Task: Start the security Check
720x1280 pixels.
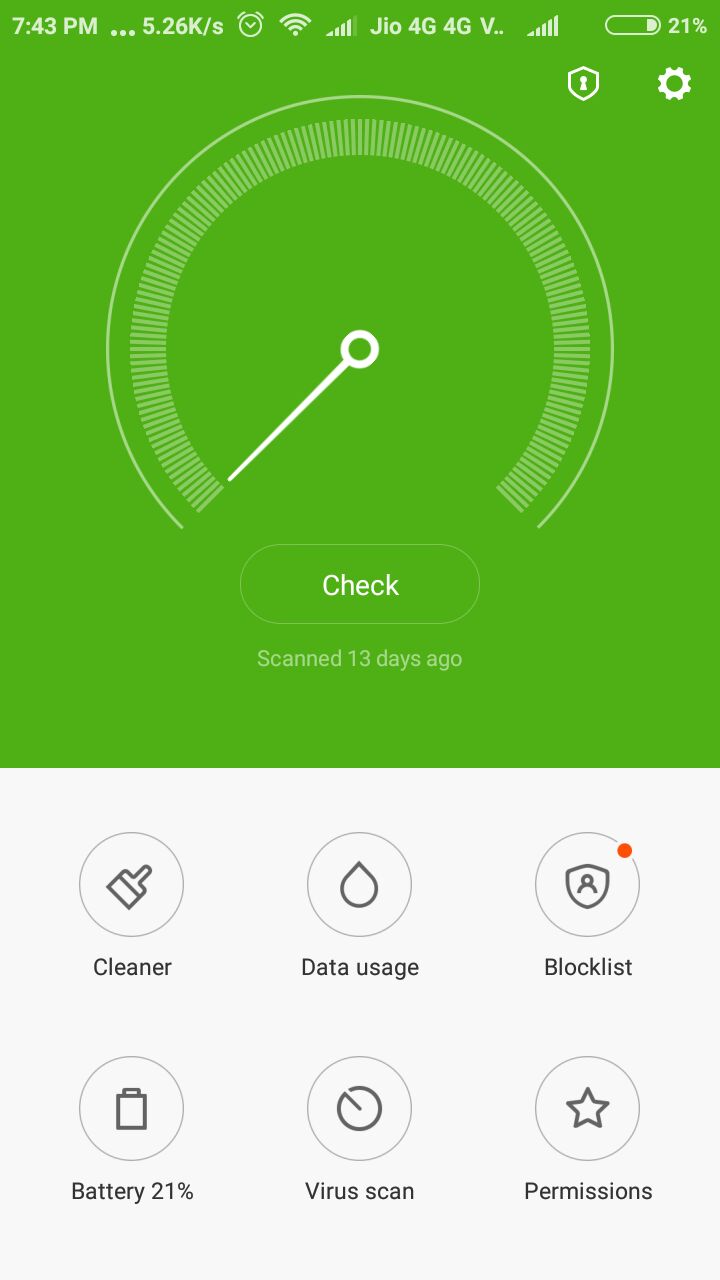Action: click(x=360, y=584)
